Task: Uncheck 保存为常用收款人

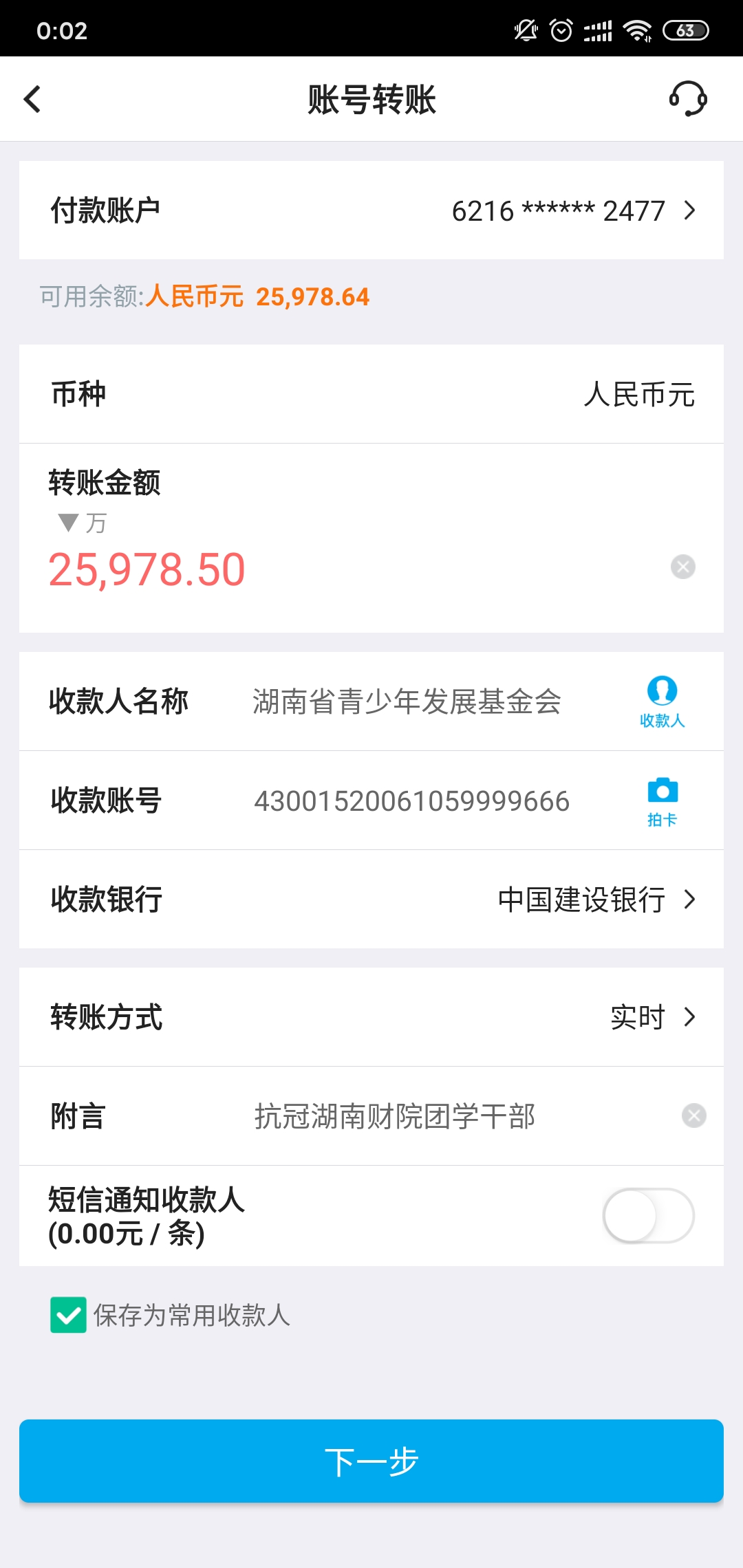Action: tap(68, 1315)
